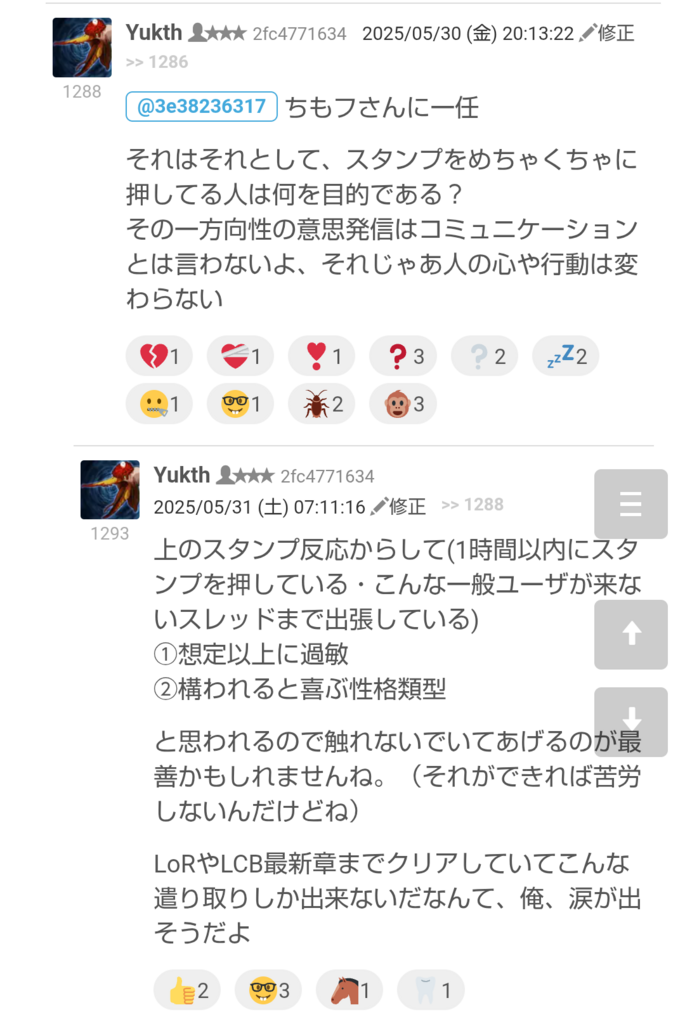Jump to bottom with the down arrow
685x1024 pixels.
pos(630,720)
